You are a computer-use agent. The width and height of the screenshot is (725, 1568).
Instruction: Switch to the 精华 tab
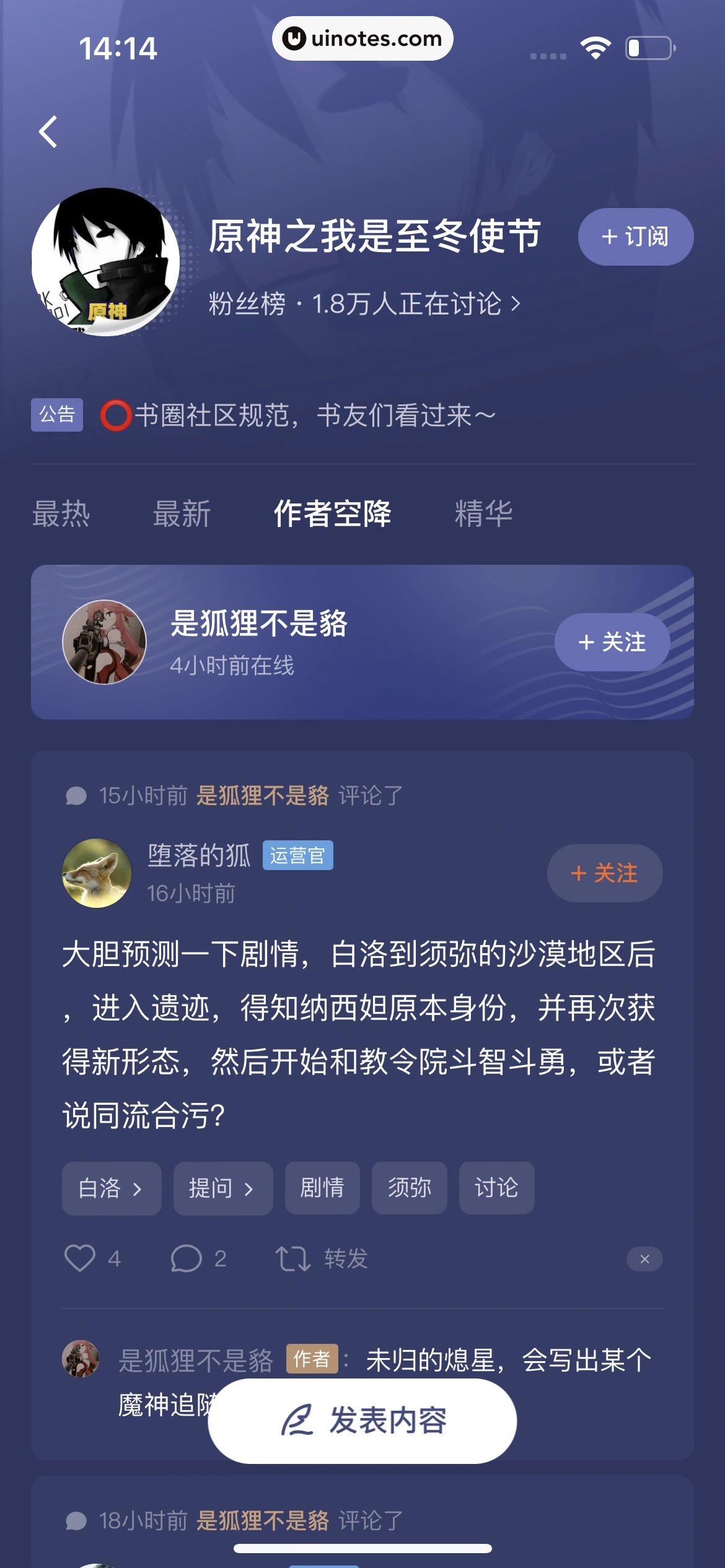[x=483, y=514]
